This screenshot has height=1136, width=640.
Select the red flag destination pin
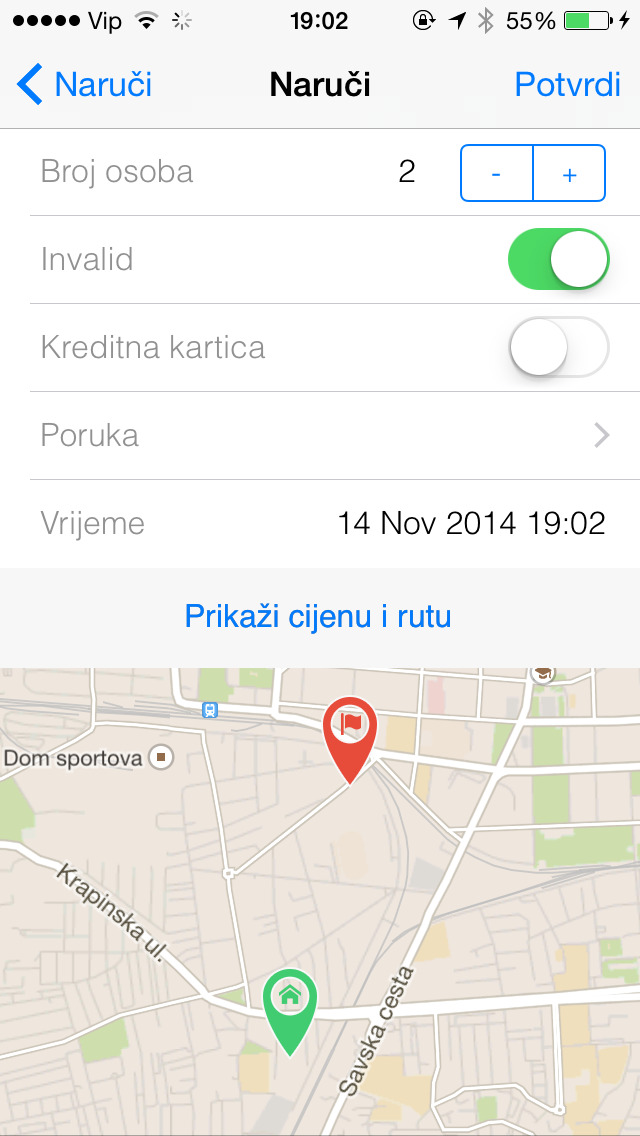tap(350, 740)
